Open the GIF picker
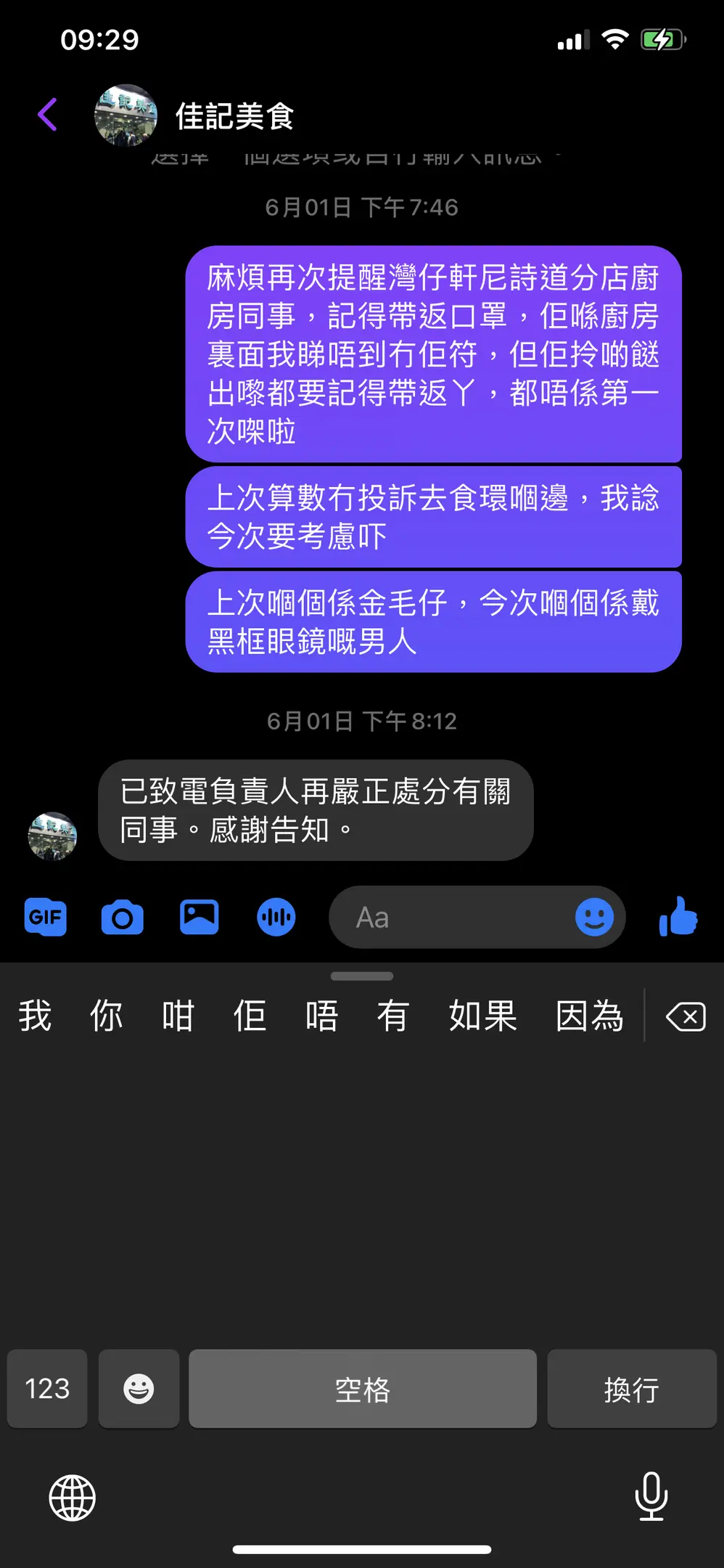Screen dimensions: 724x1568 [x=46, y=918]
